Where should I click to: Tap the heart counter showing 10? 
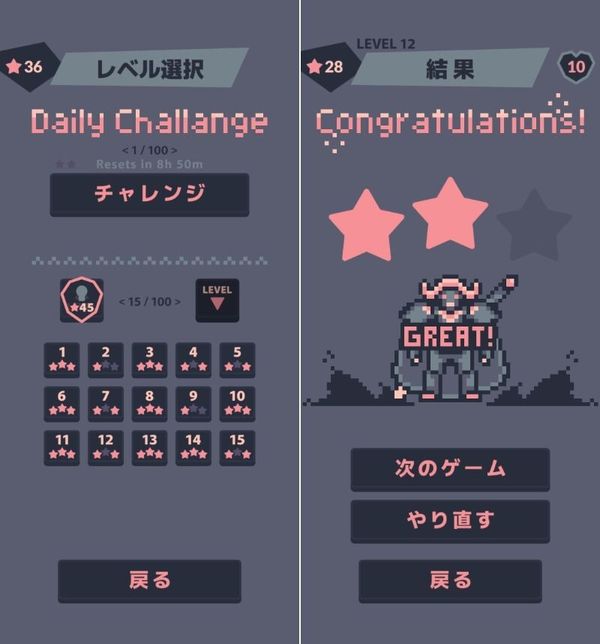coord(576,67)
